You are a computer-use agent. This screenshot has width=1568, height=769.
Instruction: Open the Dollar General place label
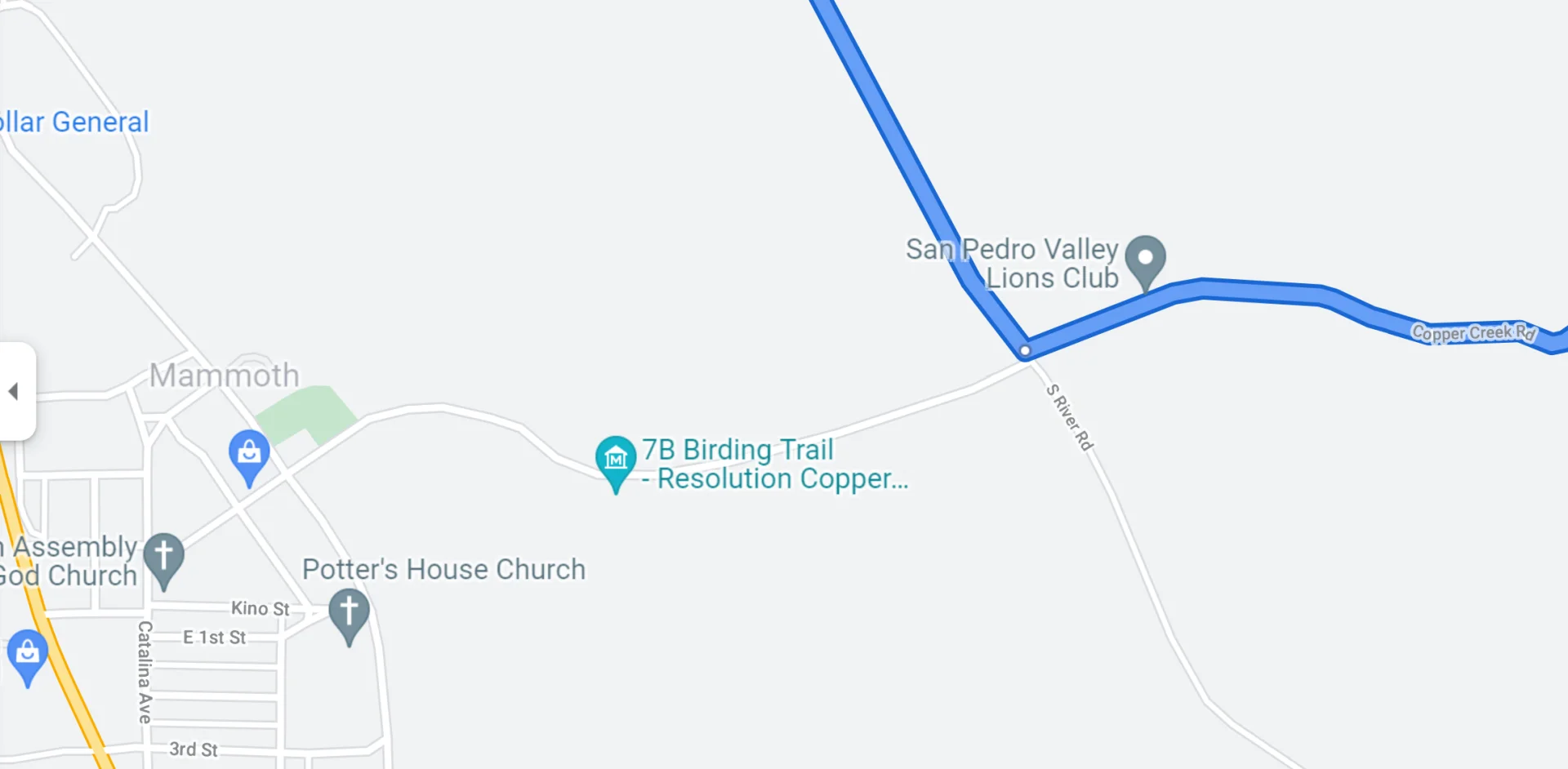[75, 122]
